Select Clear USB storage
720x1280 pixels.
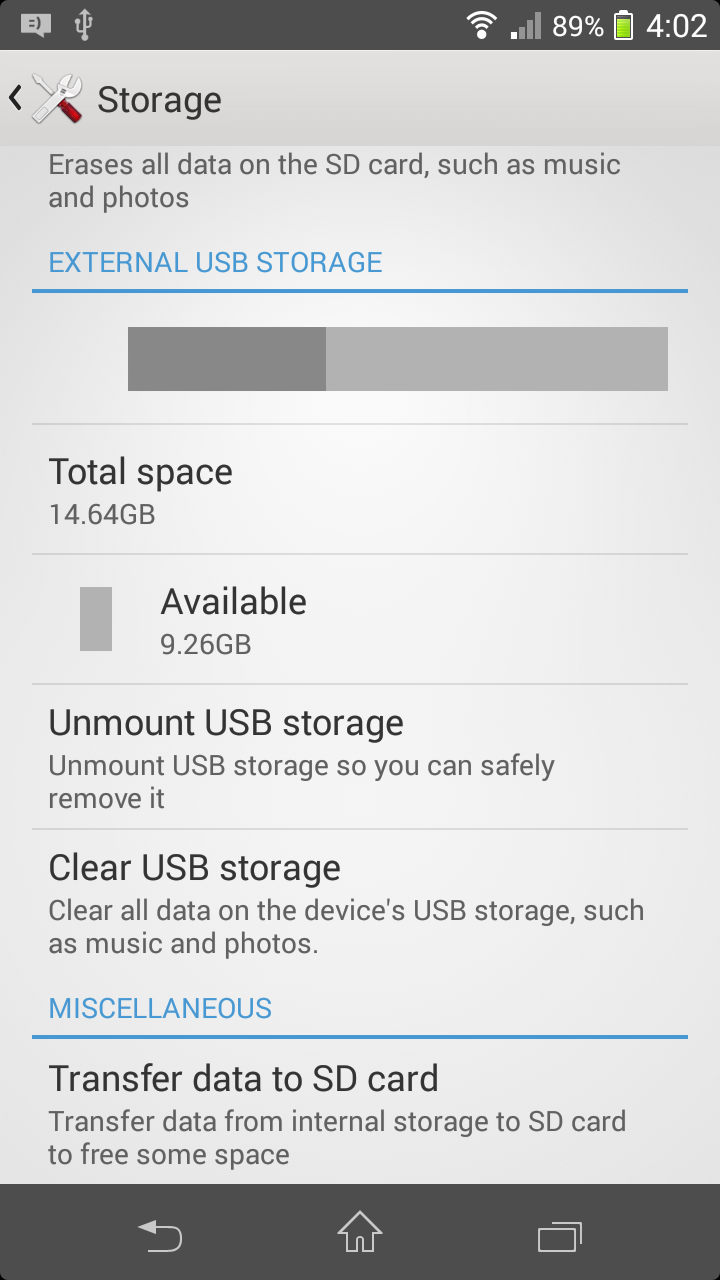coord(360,903)
